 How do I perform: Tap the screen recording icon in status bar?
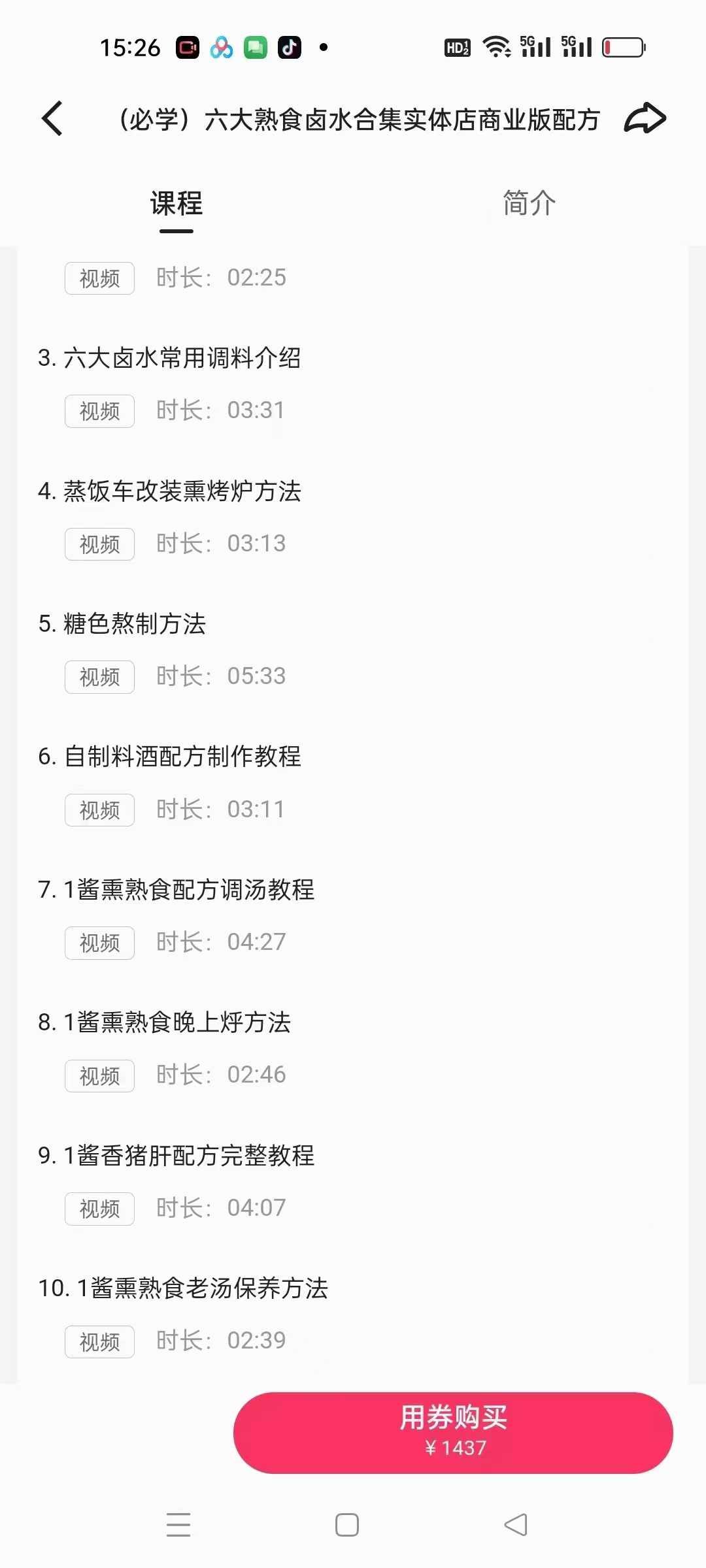coord(187,48)
